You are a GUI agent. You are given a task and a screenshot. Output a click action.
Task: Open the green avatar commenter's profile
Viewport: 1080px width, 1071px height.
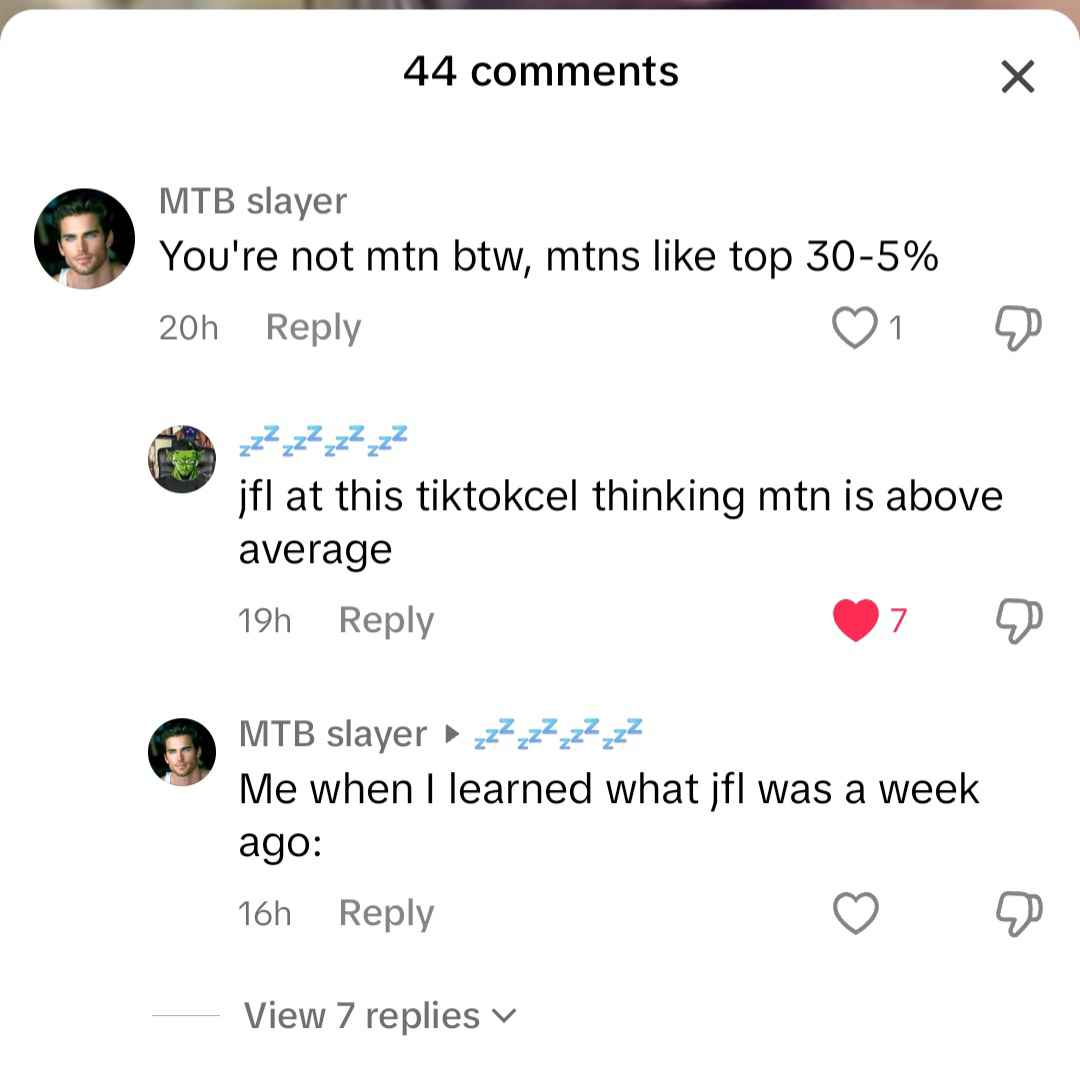[x=182, y=459]
